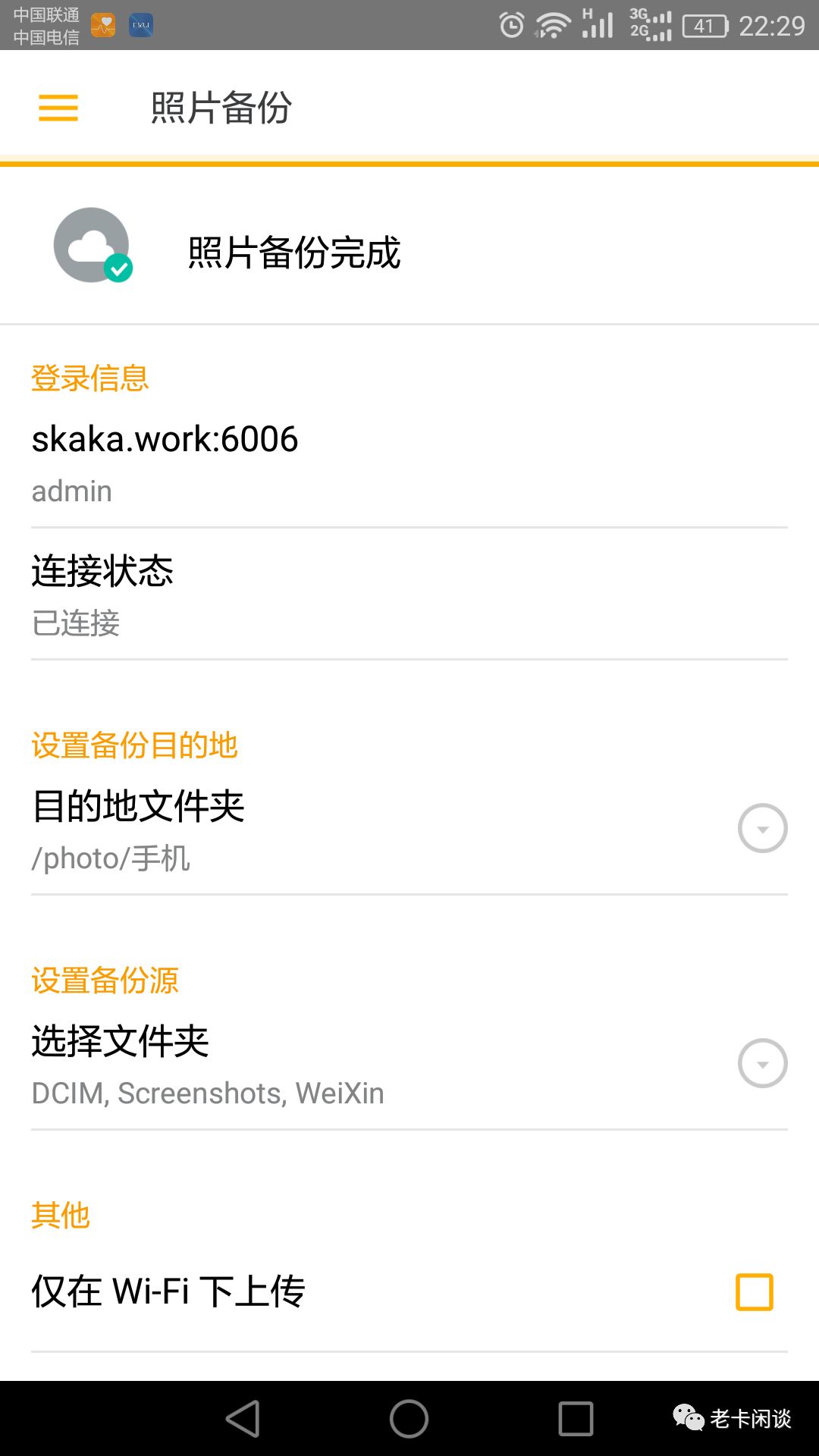Open the hamburger drawer menu

pos(58,108)
